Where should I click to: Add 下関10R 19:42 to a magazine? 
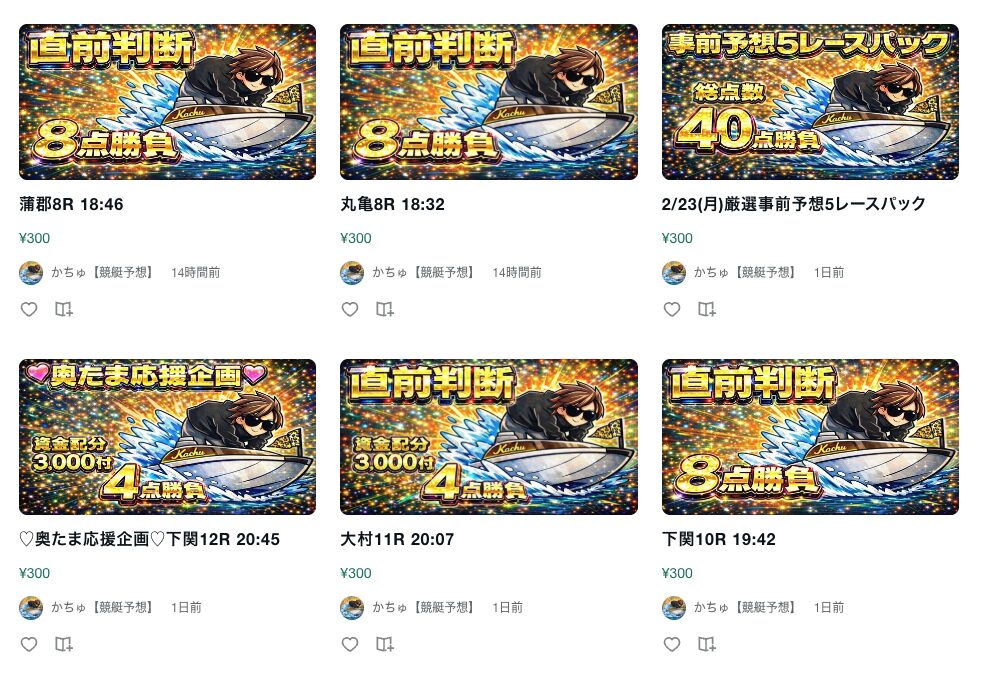707,645
